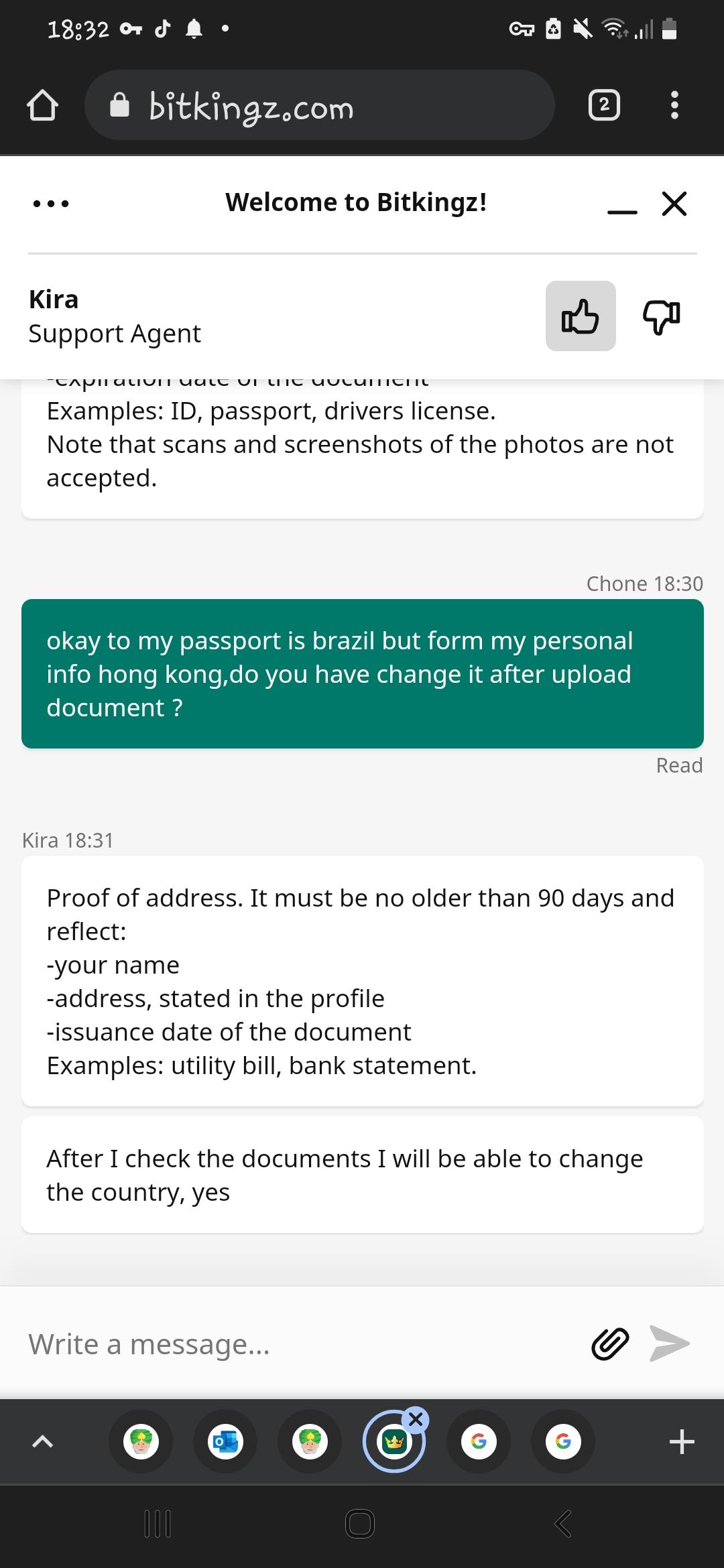Send the chat message
Screen dimensions: 724x1568
[x=670, y=1344]
